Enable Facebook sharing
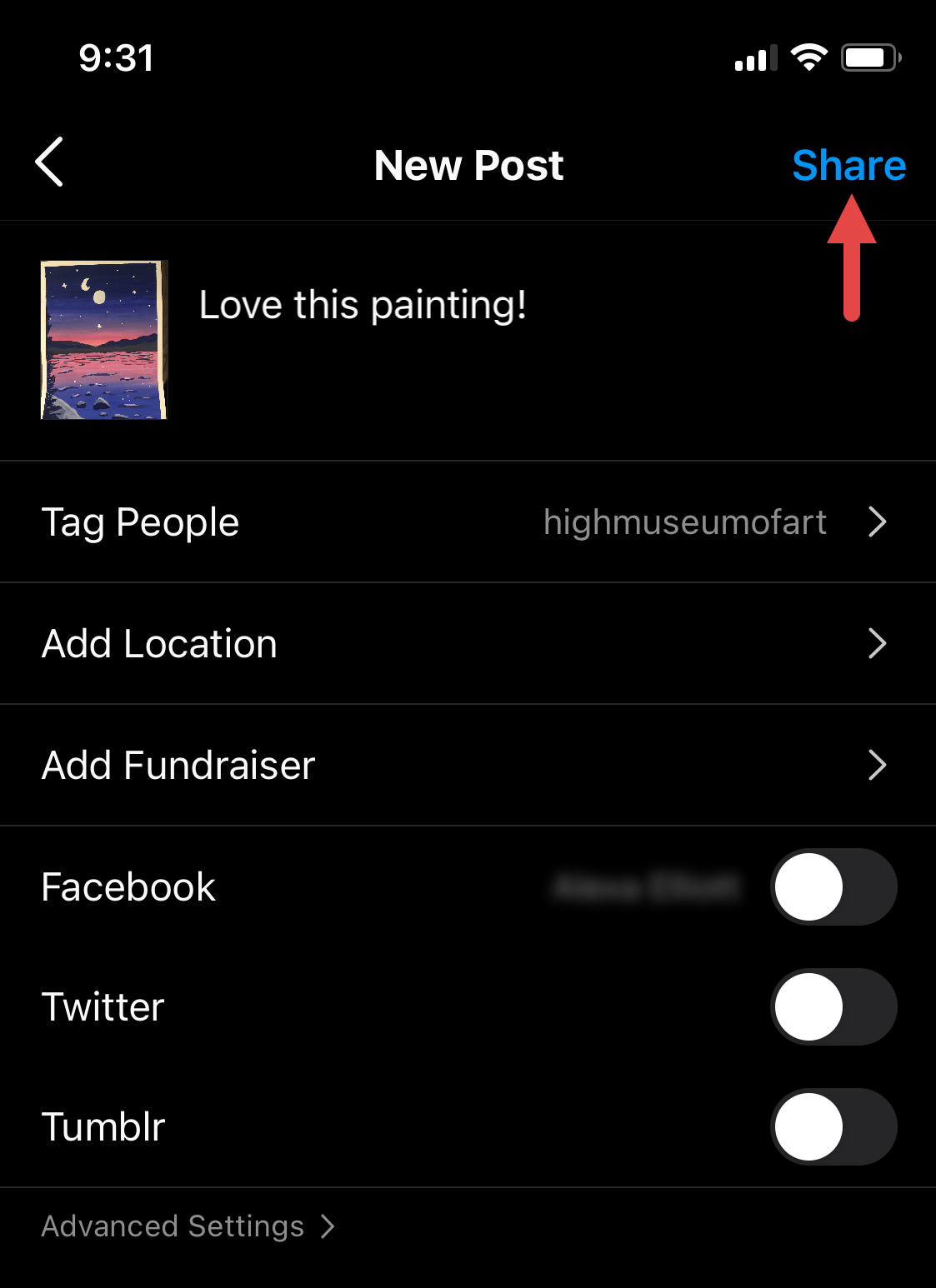The width and height of the screenshot is (936, 1288). pos(833,887)
